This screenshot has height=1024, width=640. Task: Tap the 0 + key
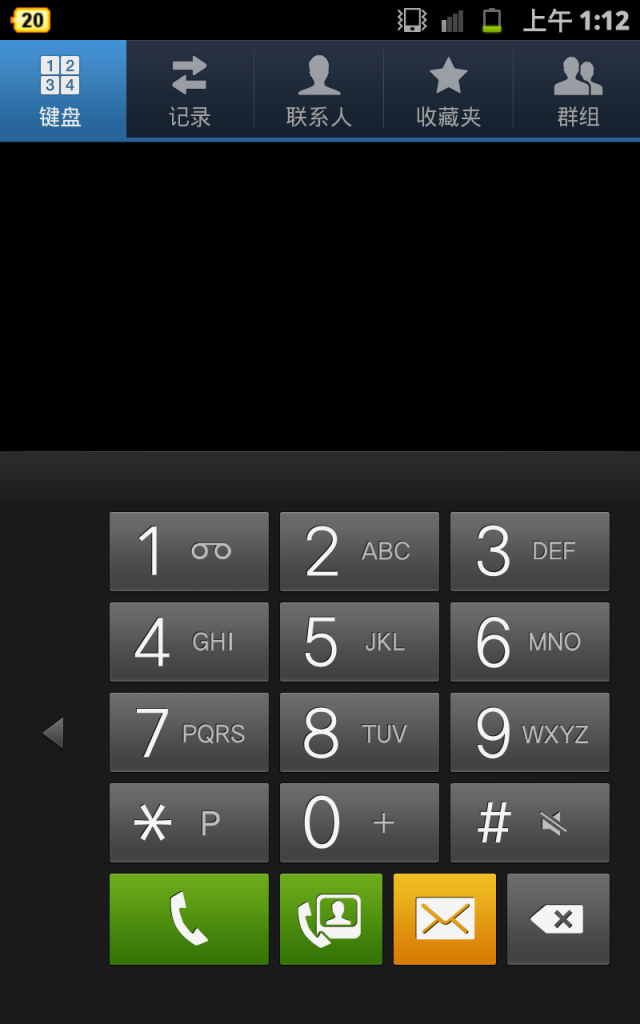tap(359, 823)
